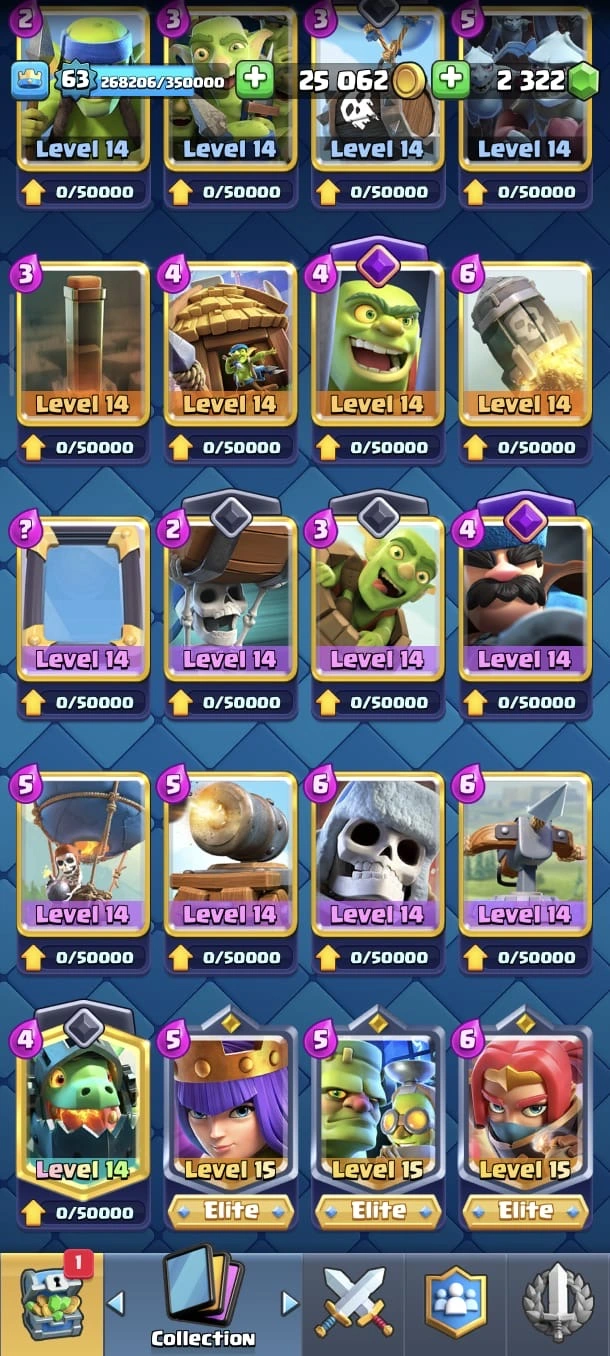This screenshot has width=610, height=1356.
Task: Buy gems via the green plus button
Action: coord(451,79)
